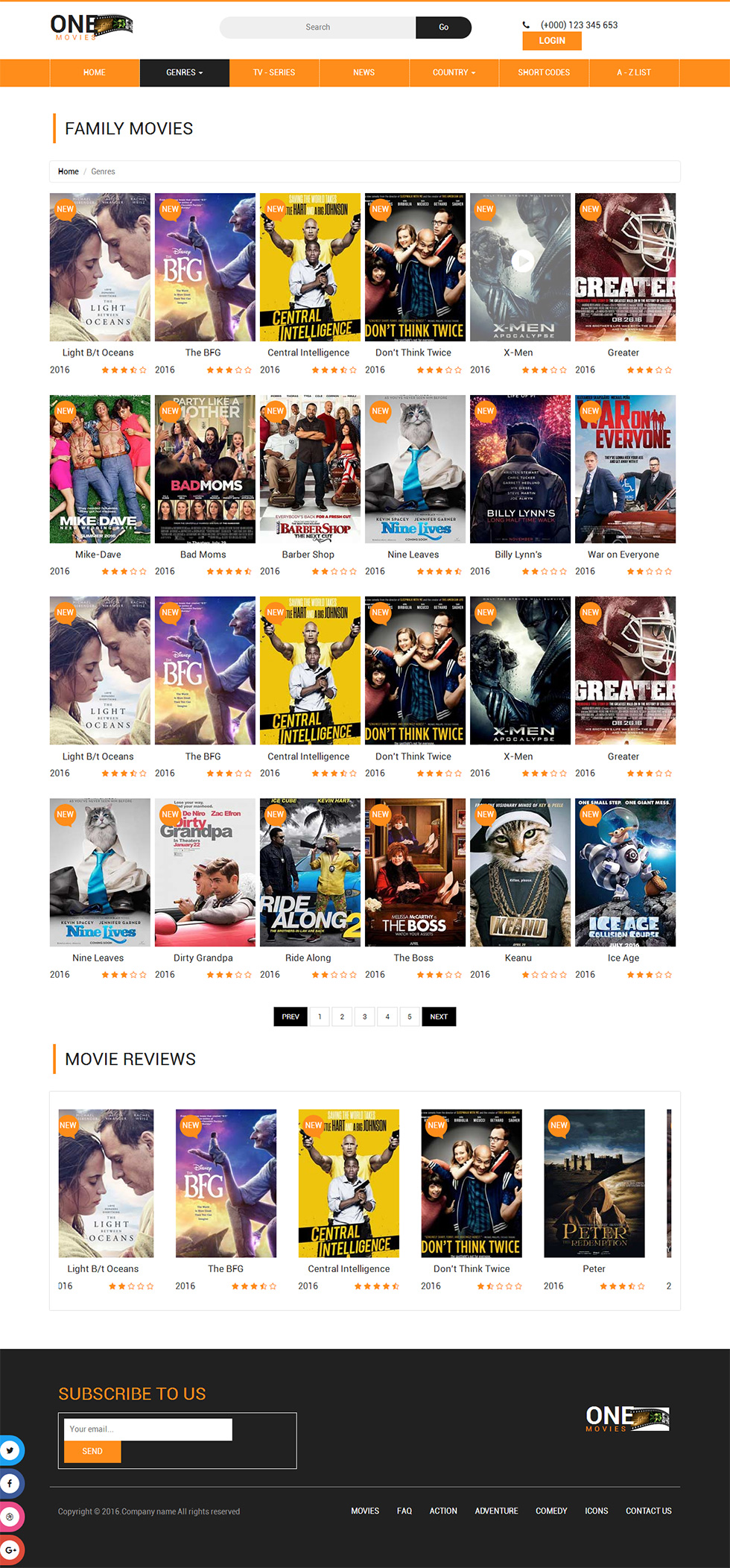
Task: Expand the GENRES dropdown menu
Action: (x=184, y=73)
